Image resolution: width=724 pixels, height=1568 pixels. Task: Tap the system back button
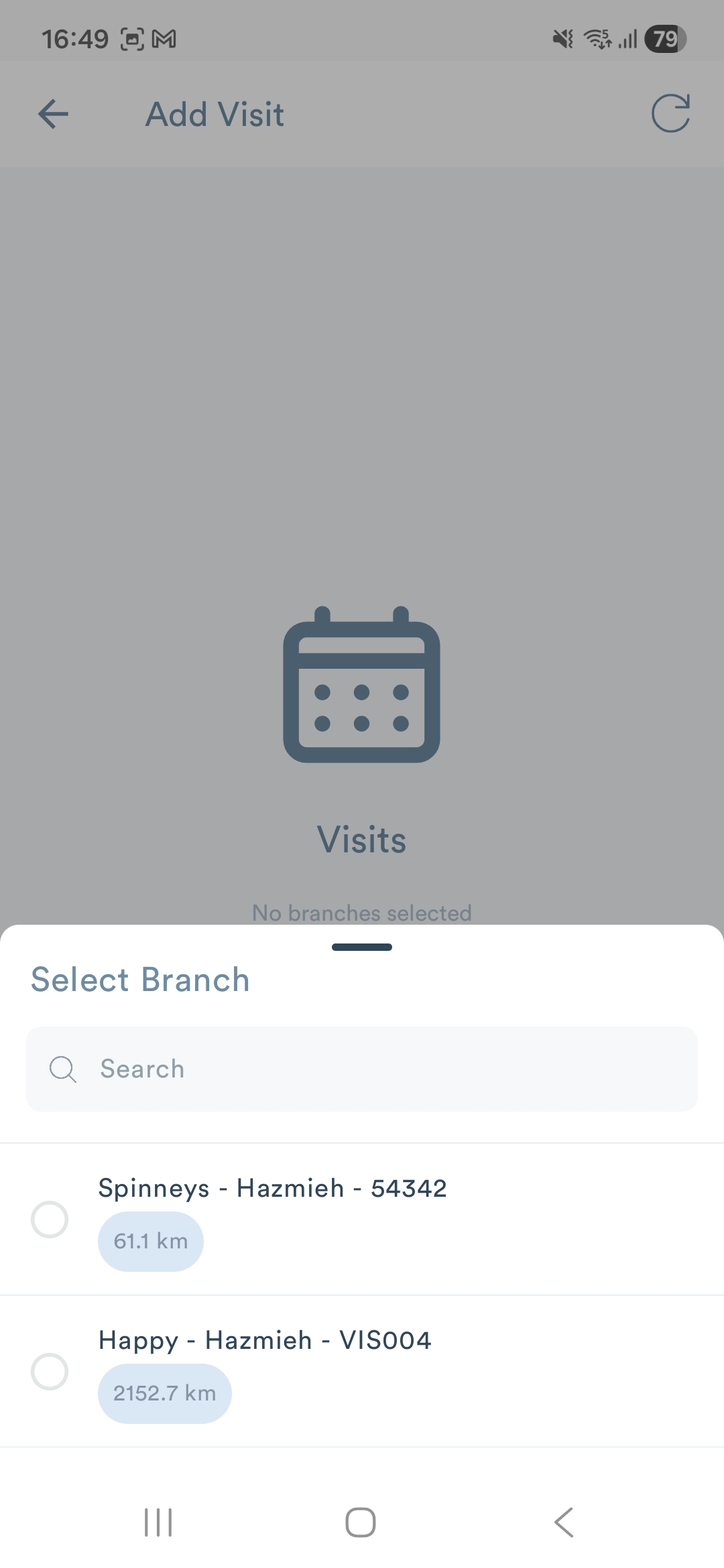pos(564,1522)
